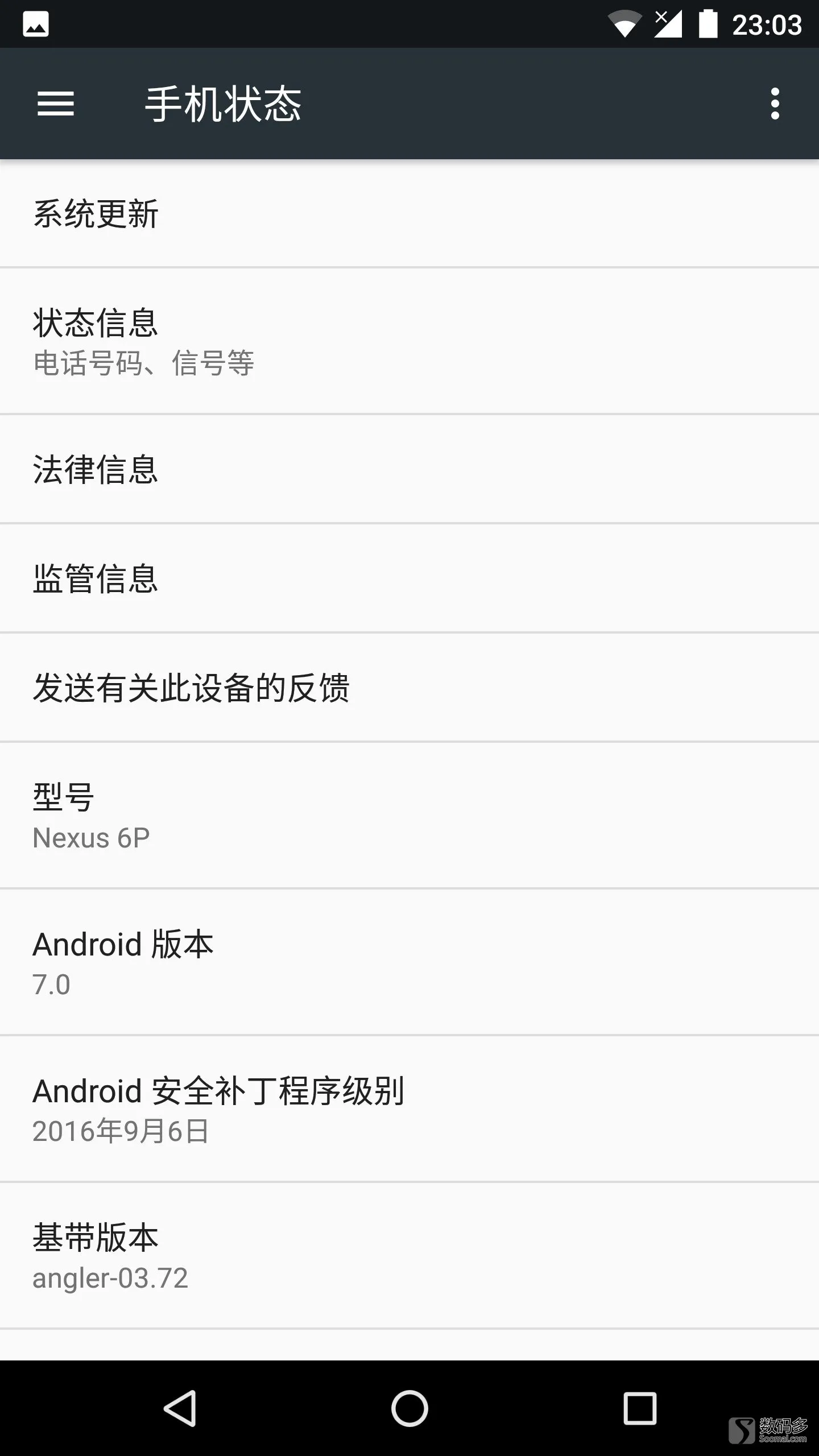The image size is (819, 1456).
Task: Open 系统更新 (system update)
Action: pos(409,214)
